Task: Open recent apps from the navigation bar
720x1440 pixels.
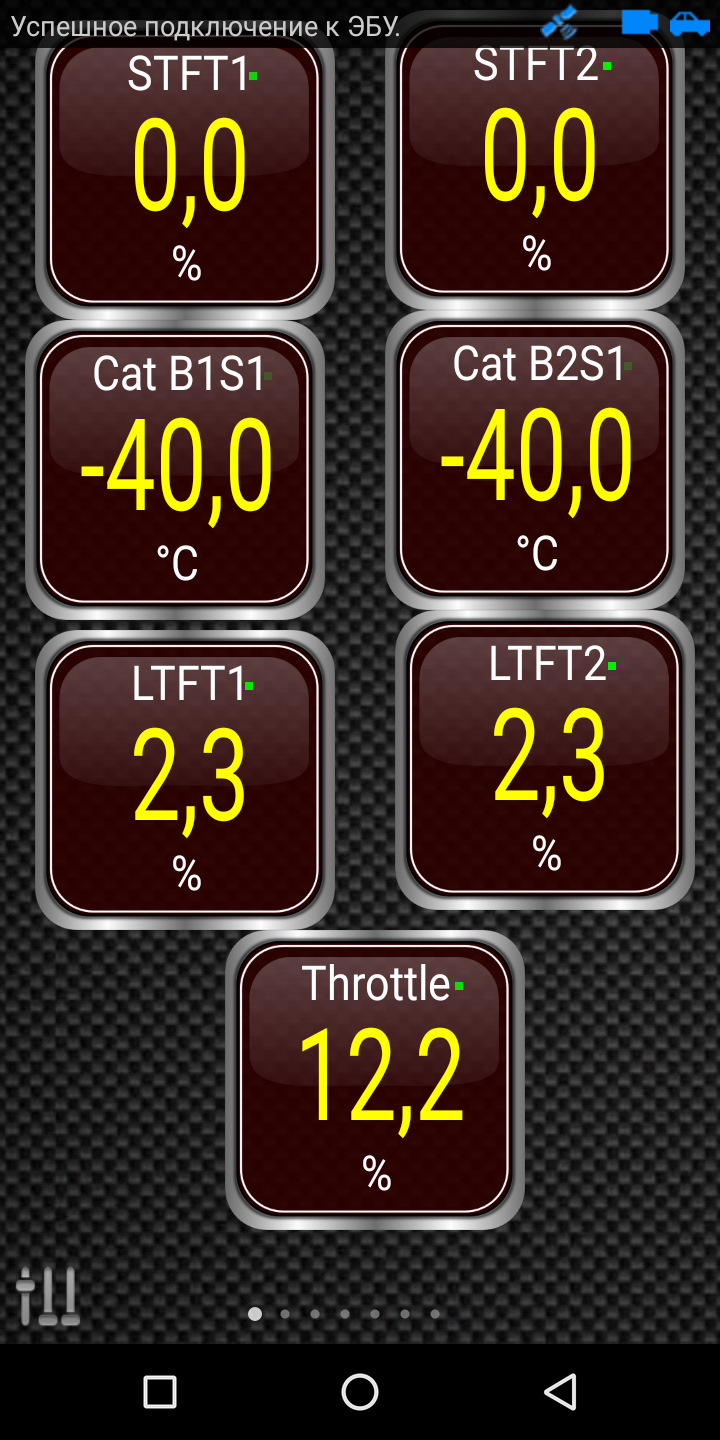Action: (160, 1391)
